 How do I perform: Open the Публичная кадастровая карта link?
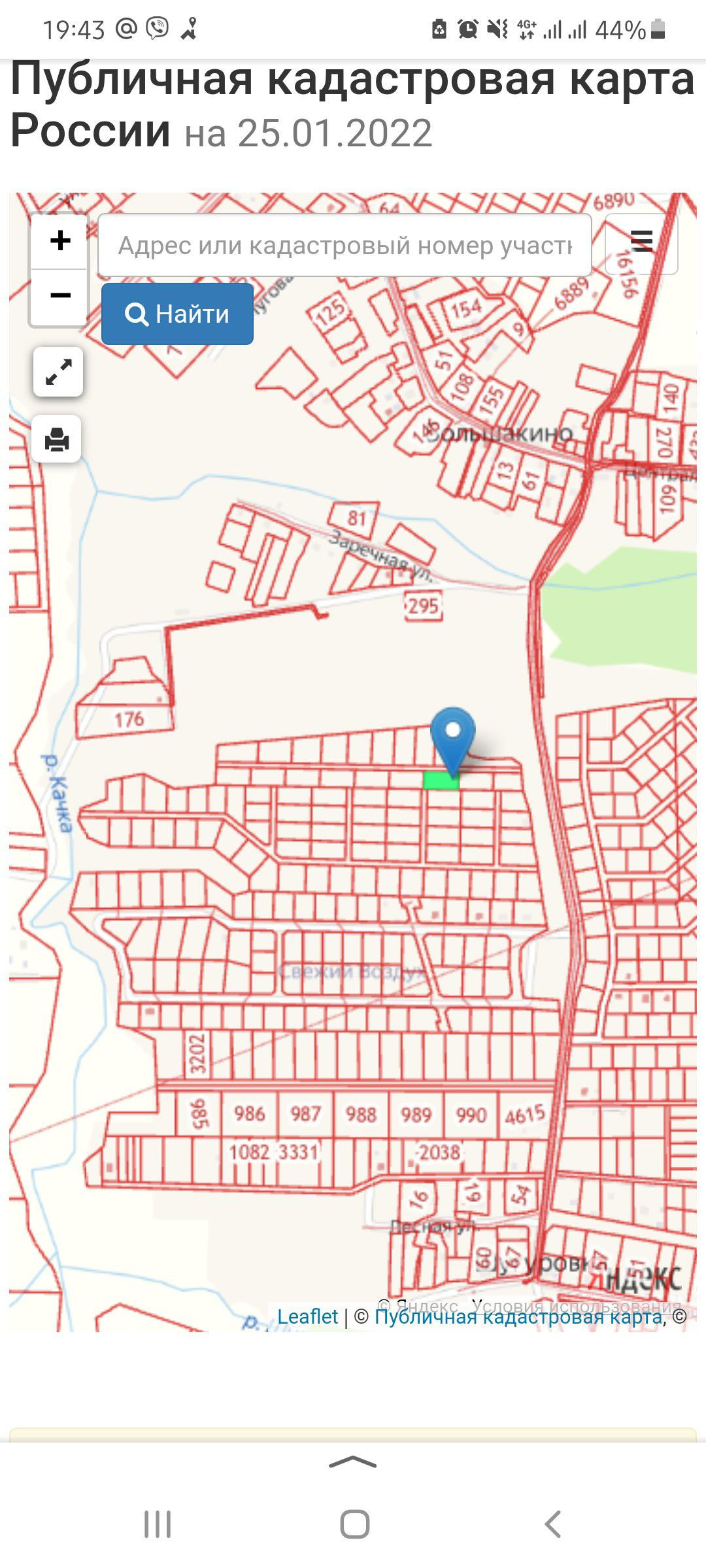[x=518, y=1317]
